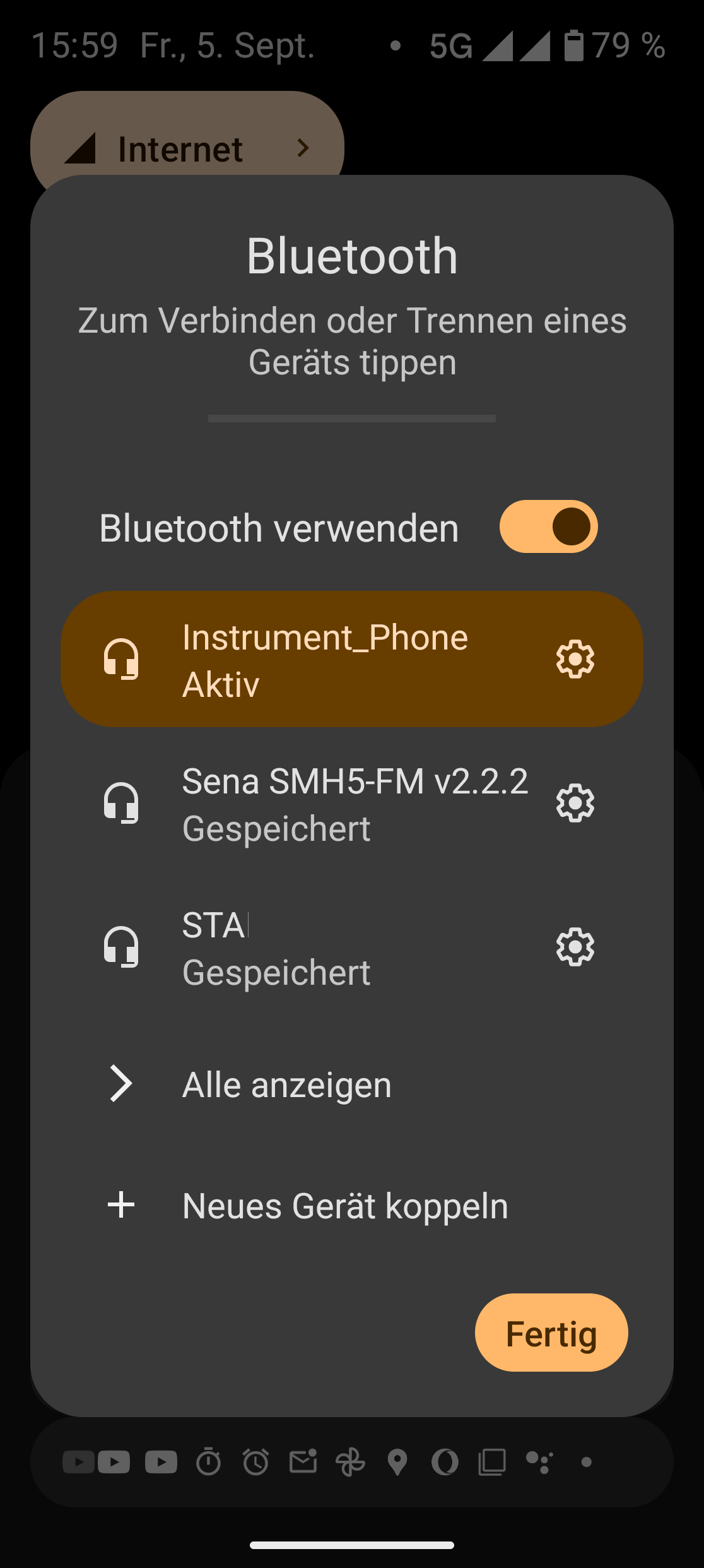Open settings gear for Sena SMH5-FM
The height and width of the screenshot is (1568, 704).
tap(575, 803)
